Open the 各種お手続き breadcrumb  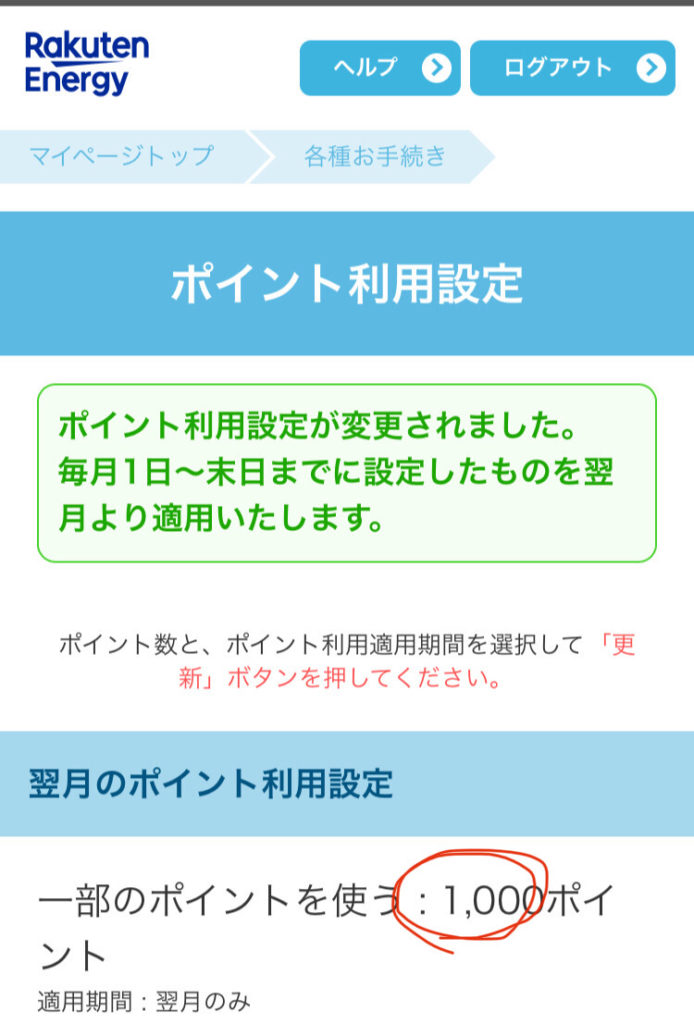pyautogui.click(x=375, y=156)
